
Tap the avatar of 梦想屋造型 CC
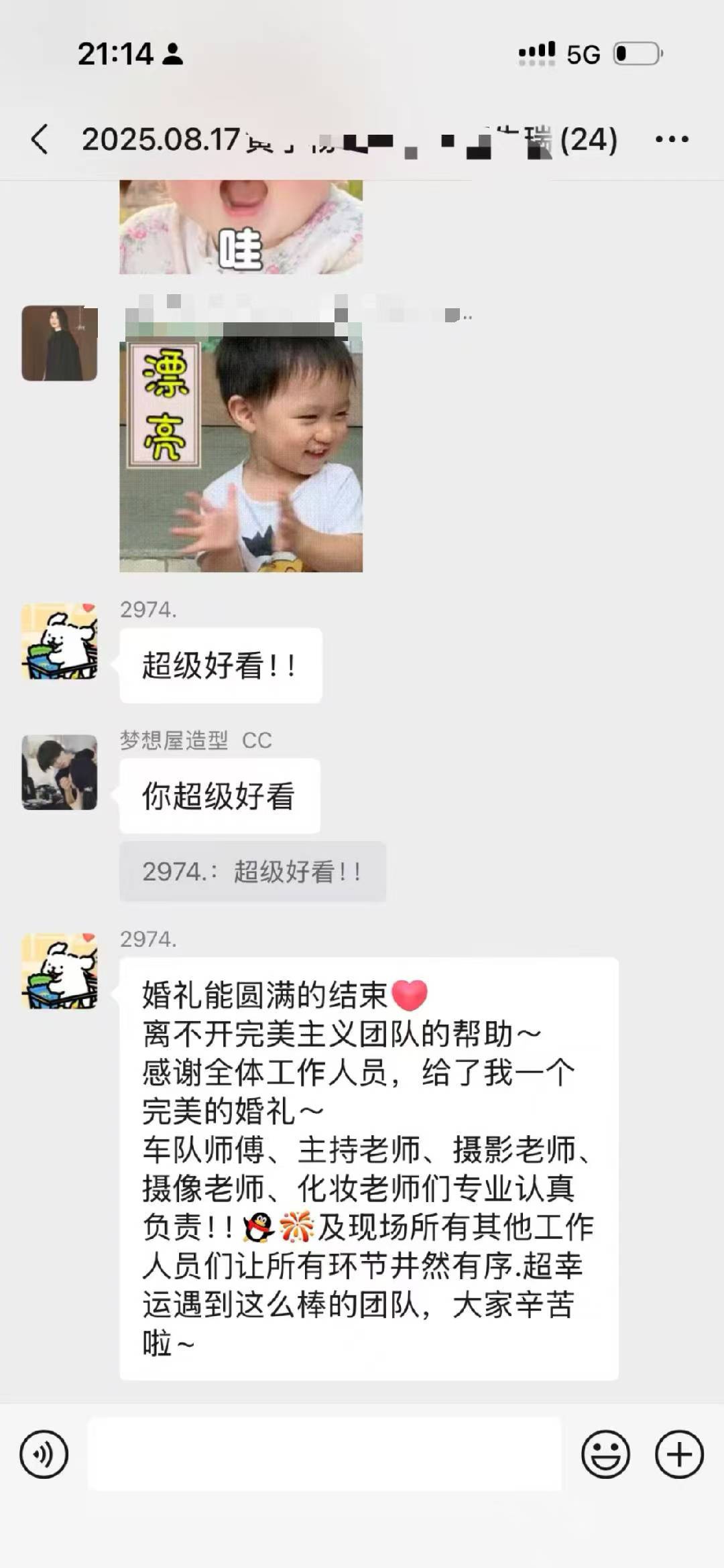click(60, 772)
